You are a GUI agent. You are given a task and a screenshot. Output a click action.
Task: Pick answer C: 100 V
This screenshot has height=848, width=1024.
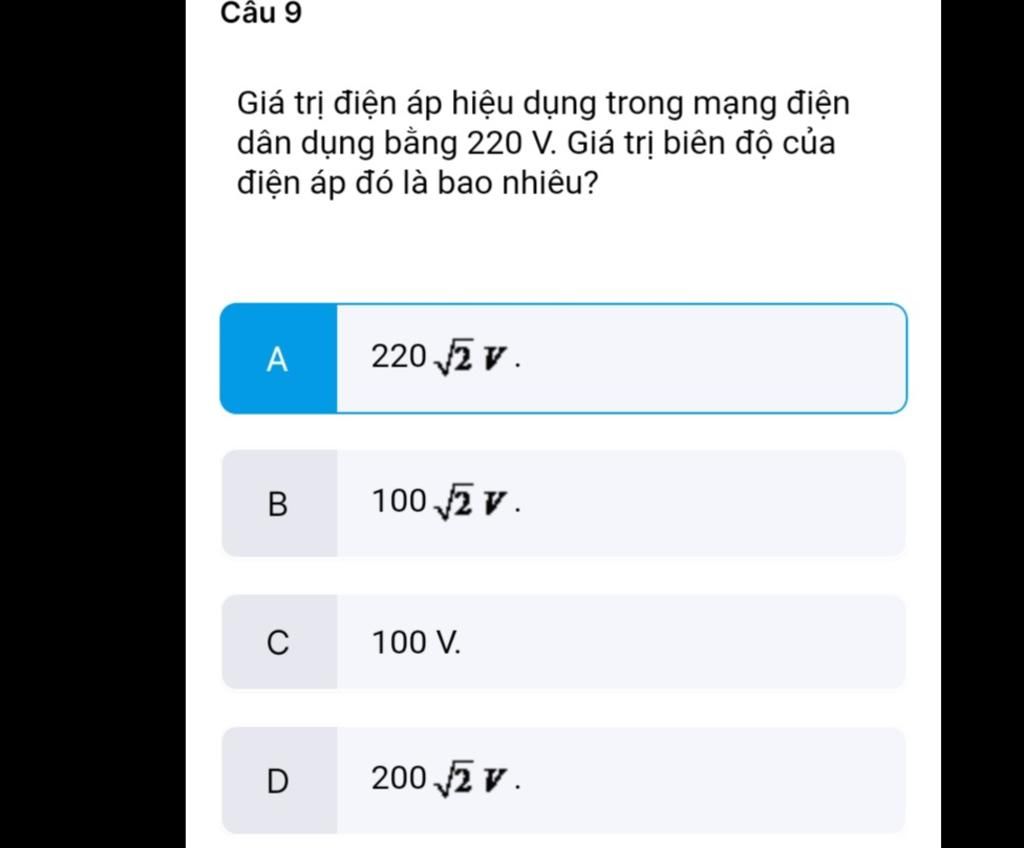pyautogui.click(x=563, y=642)
